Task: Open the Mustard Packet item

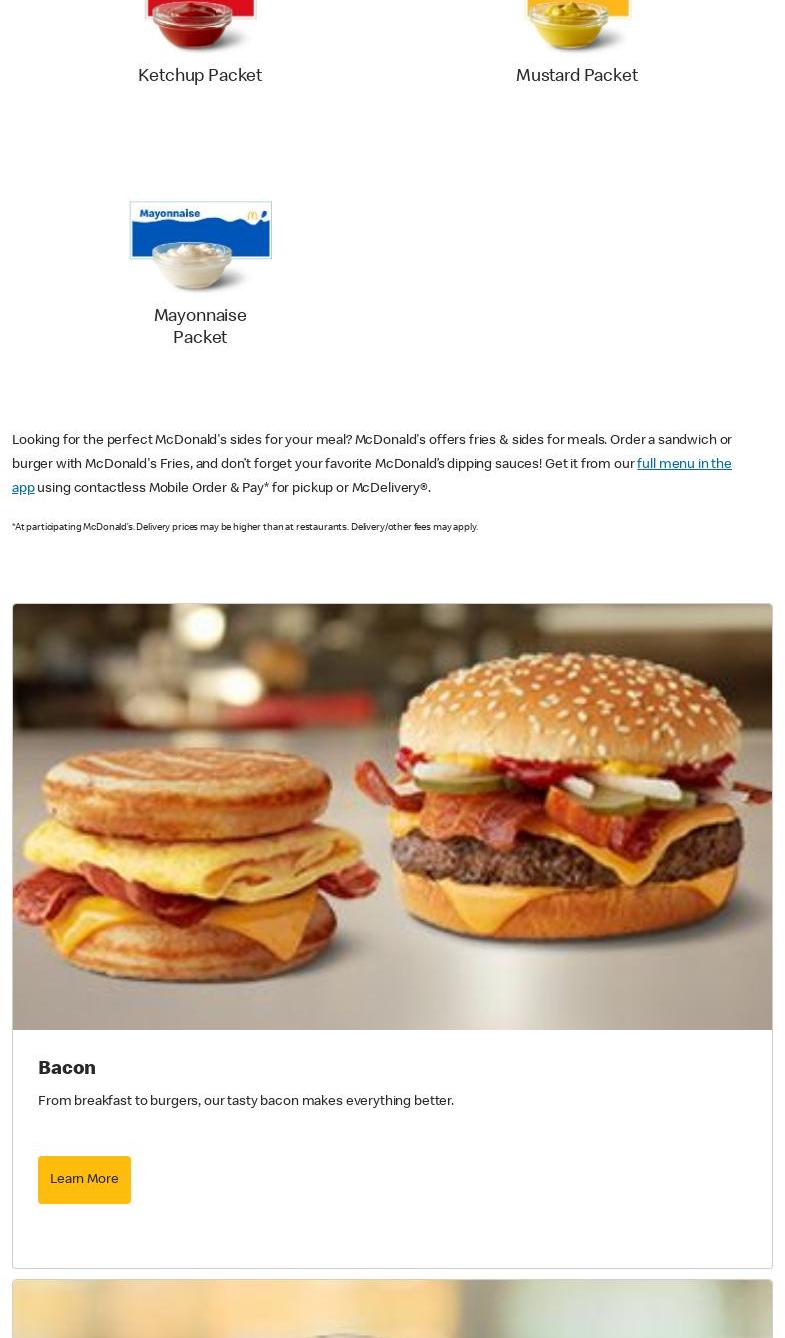Action: click(577, 75)
